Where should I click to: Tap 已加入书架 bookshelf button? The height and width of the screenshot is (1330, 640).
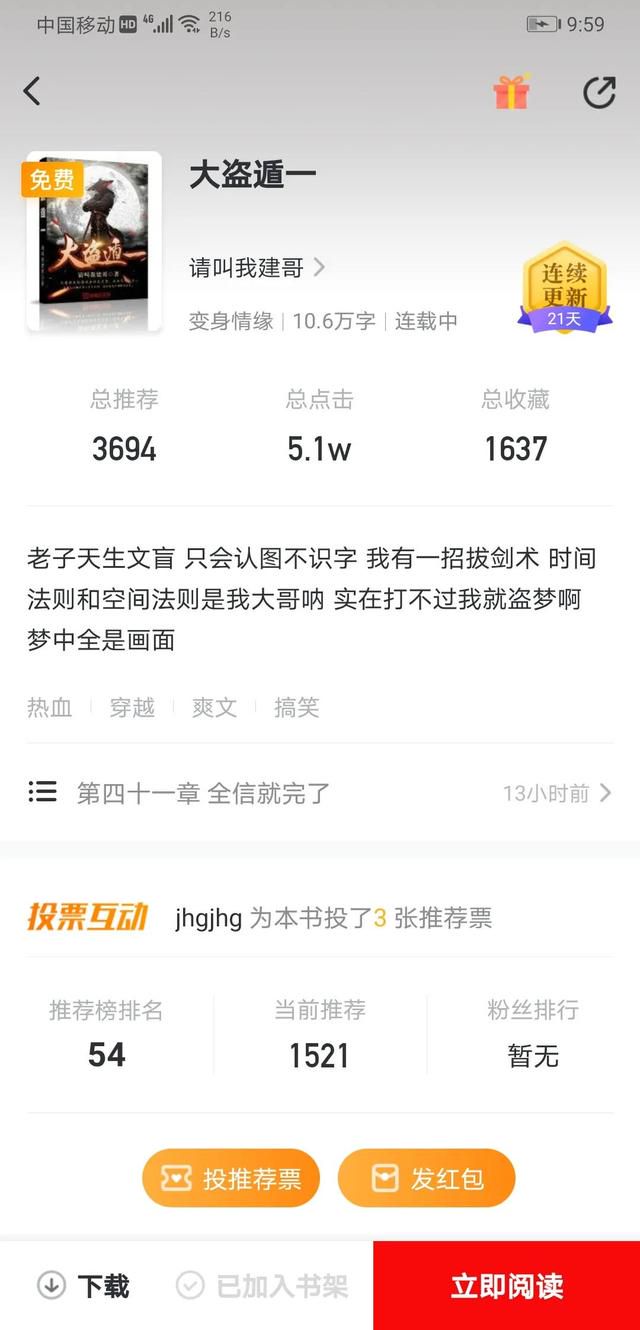click(x=262, y=1286)
